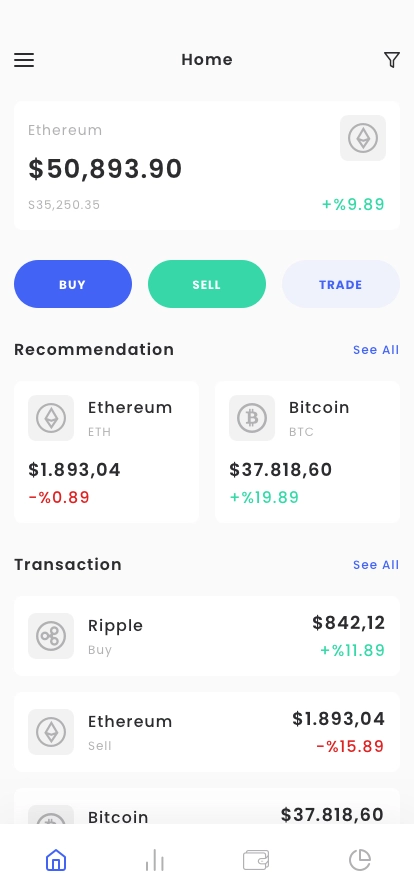Open the Ripple Buy transaction
Image resolution: width=414 pixels, height=896 pixels.
coord(207,636)
